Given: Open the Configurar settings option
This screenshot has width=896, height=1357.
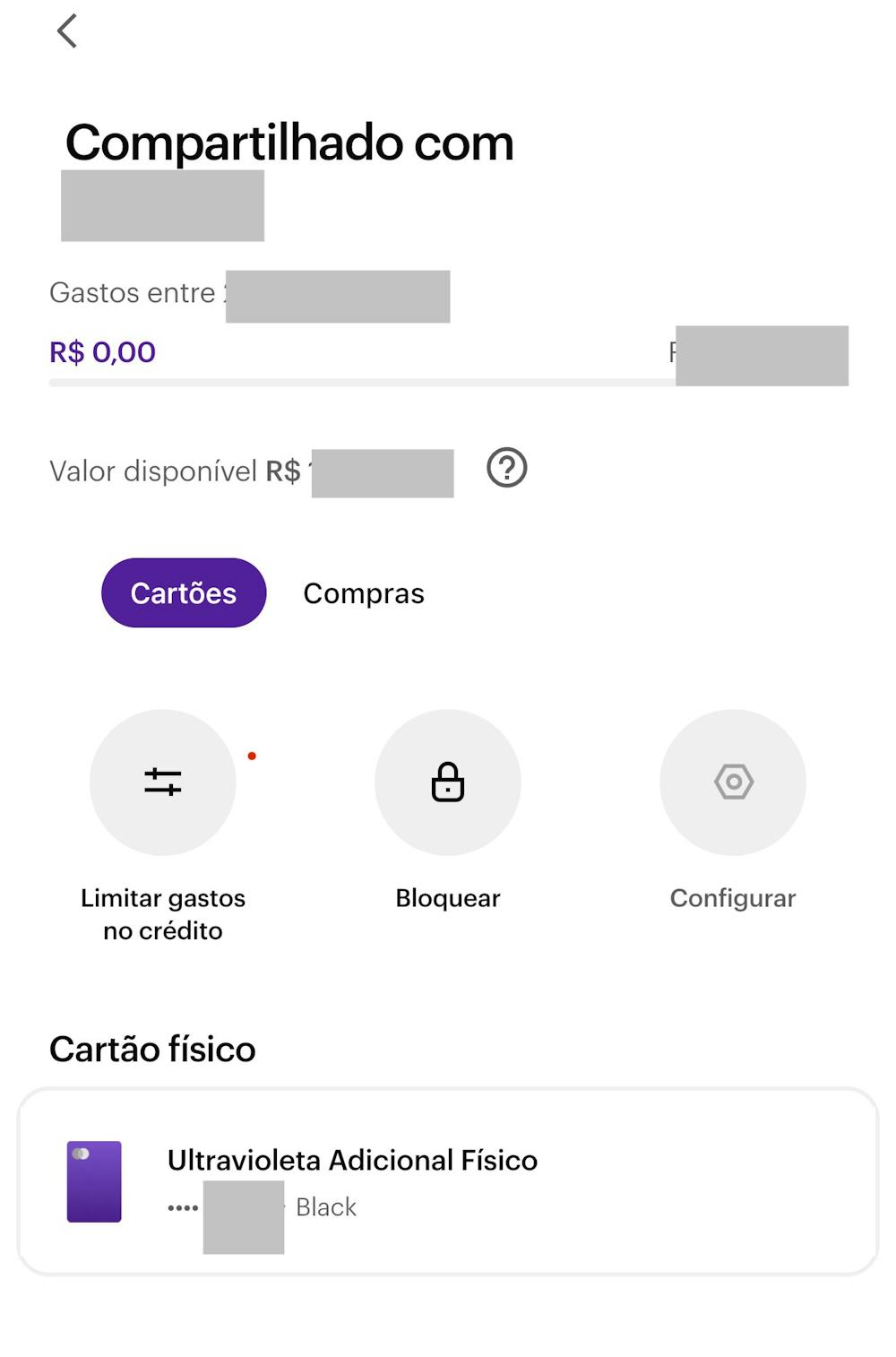Looking at the screenshot, I should pyautogui.click(x=733, y=782).
